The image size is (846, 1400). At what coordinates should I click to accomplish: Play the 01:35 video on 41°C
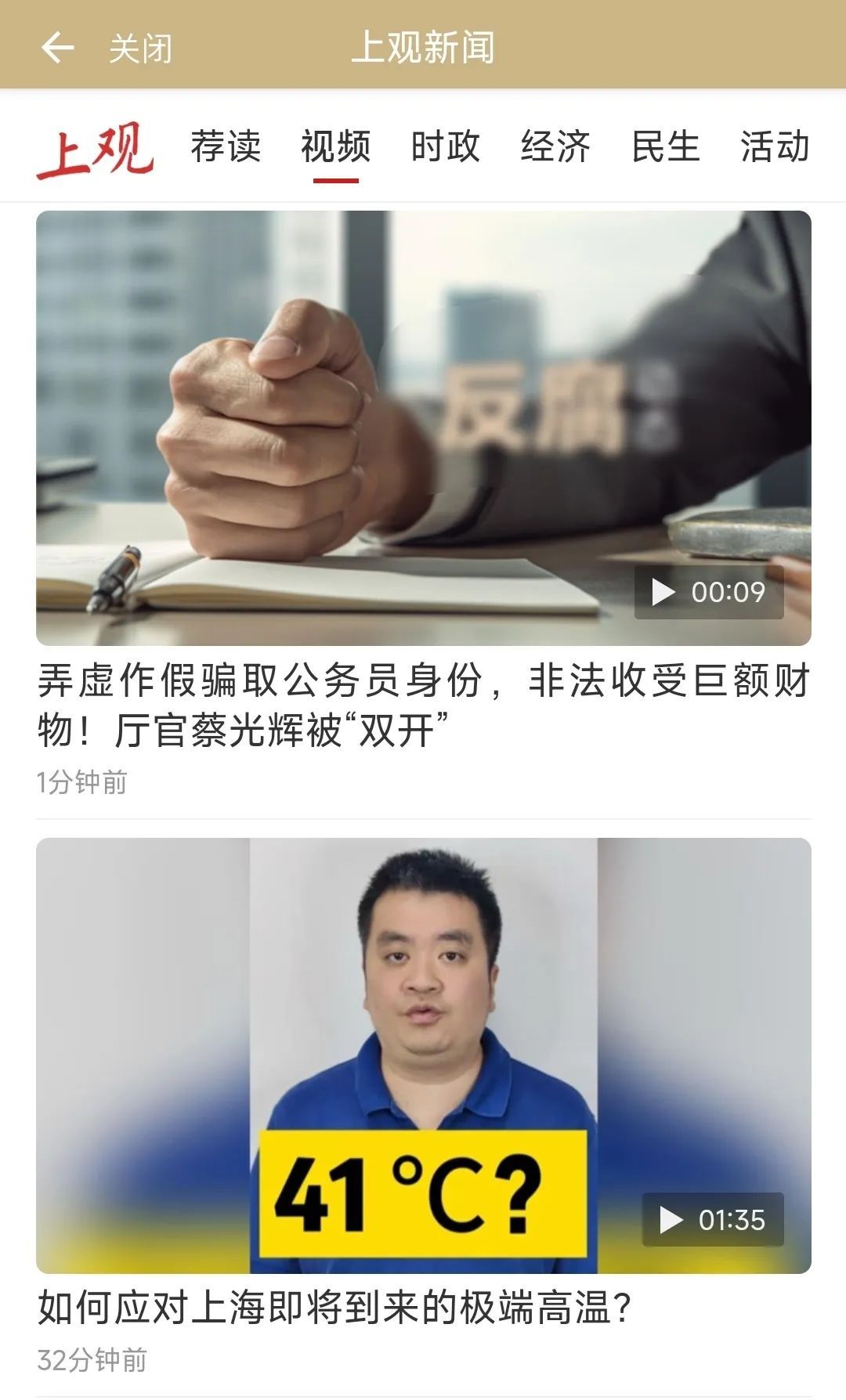coord(712,1219)
